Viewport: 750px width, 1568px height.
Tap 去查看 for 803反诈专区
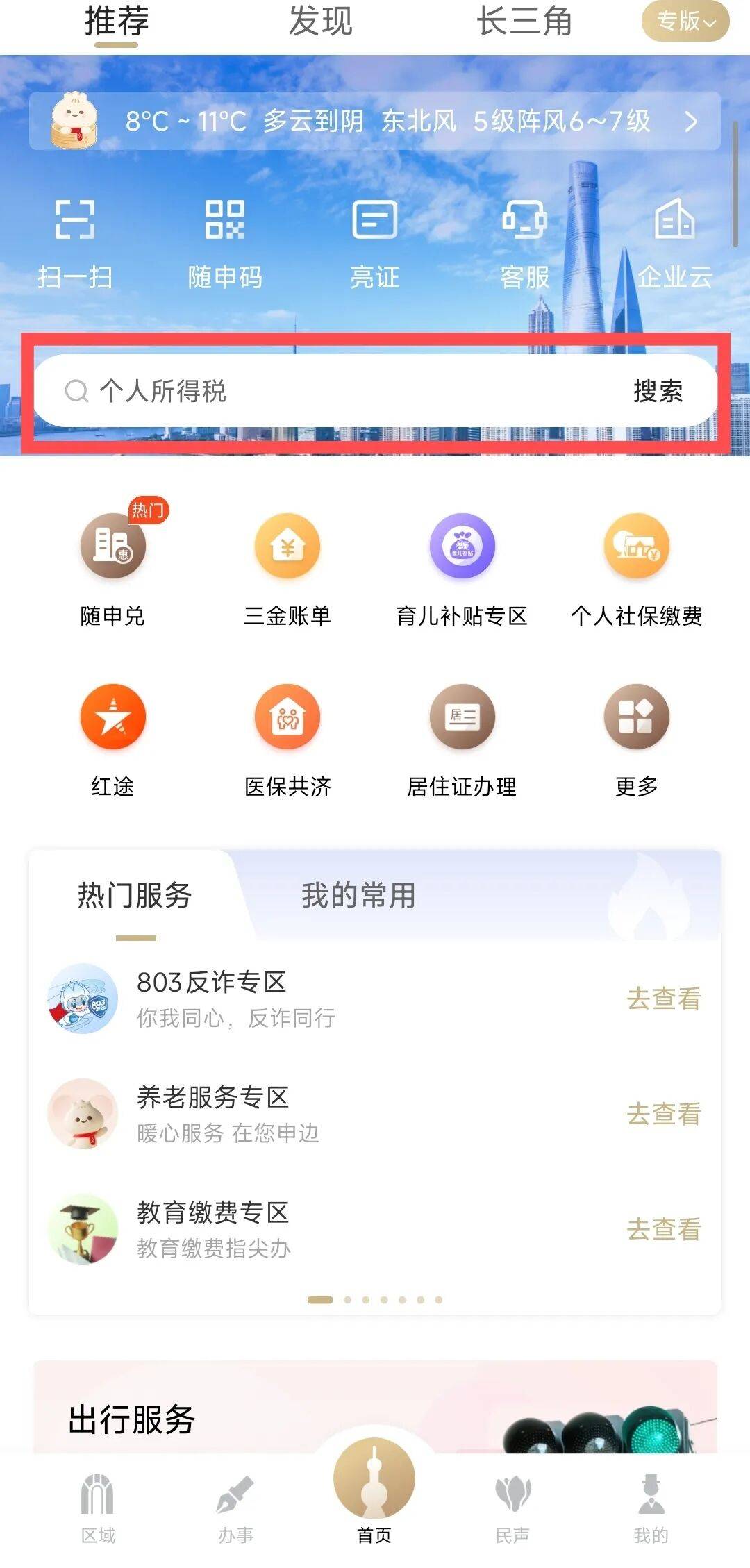click(663, 999)
